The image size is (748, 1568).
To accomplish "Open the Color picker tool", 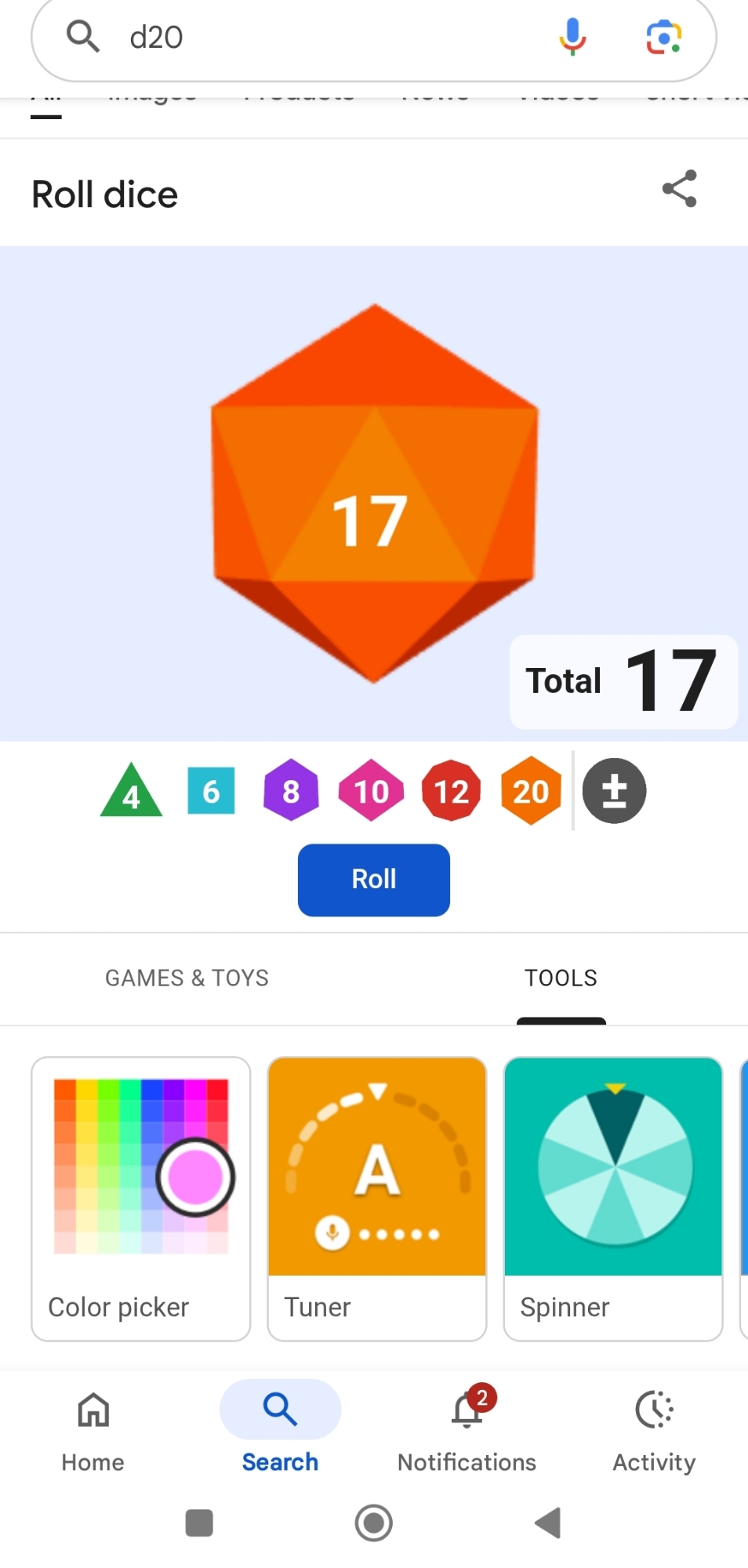I will (x=141, y=1198).
